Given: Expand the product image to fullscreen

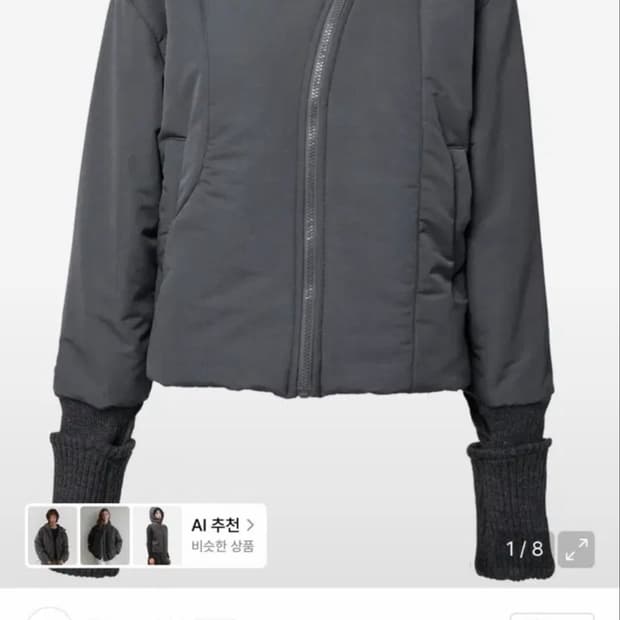Looking at the screenshot, I should (576, 549).
